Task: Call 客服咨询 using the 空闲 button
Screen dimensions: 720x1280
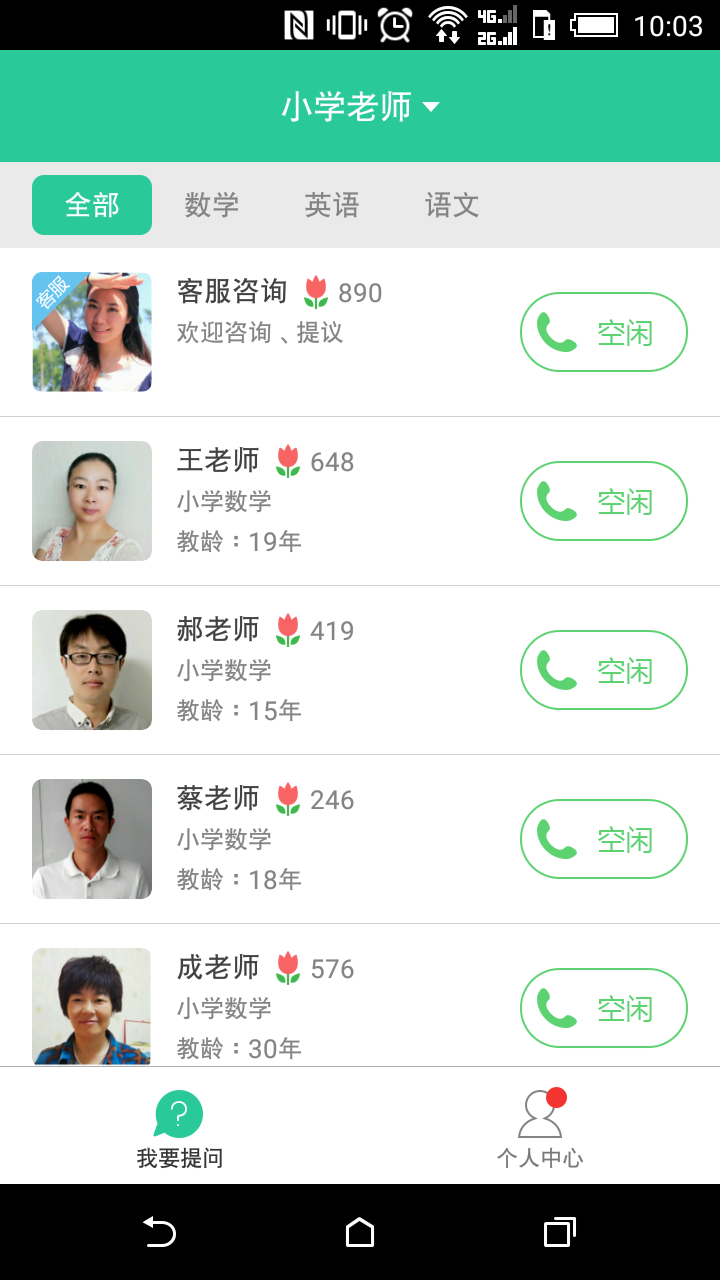Action: [x=603, y=332]
